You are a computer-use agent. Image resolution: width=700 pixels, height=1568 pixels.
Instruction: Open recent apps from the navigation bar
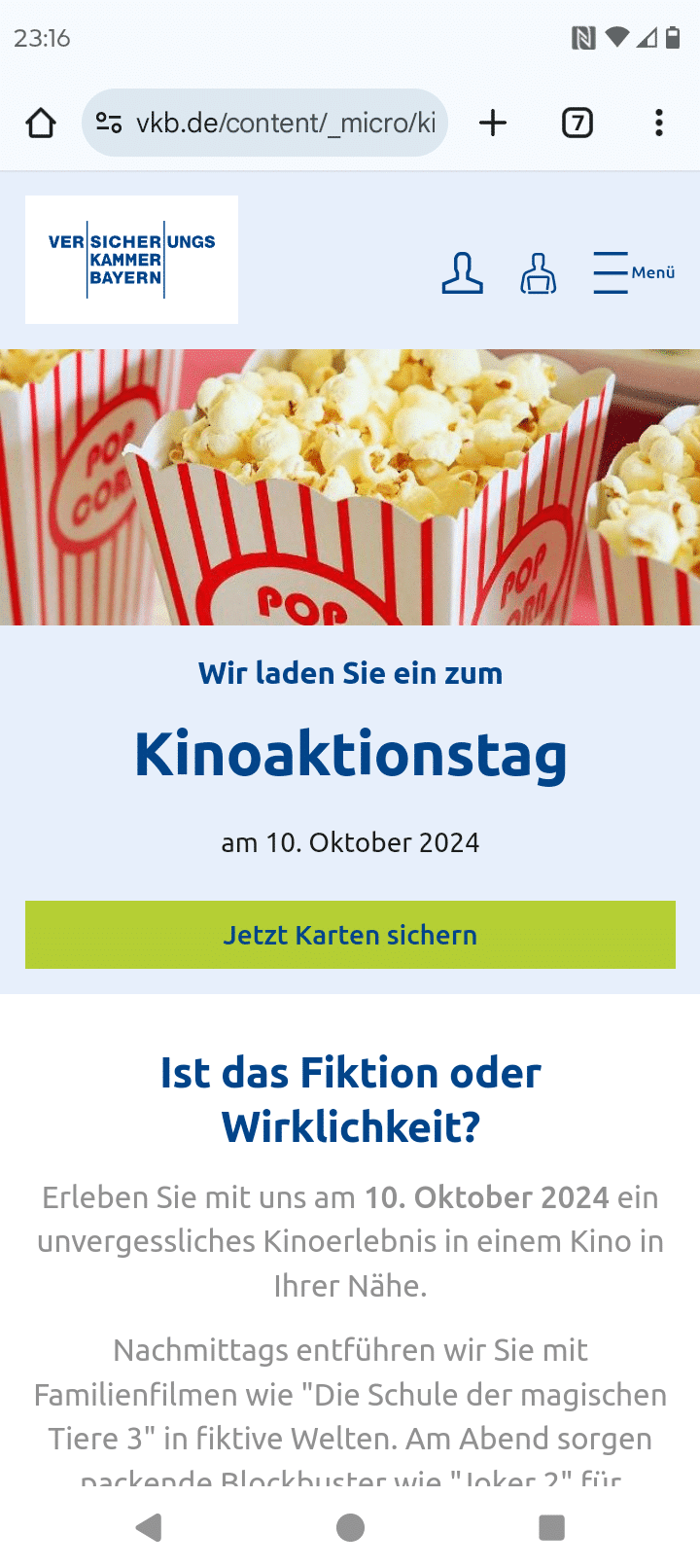pyautogui.click(x=551, y=1527)
